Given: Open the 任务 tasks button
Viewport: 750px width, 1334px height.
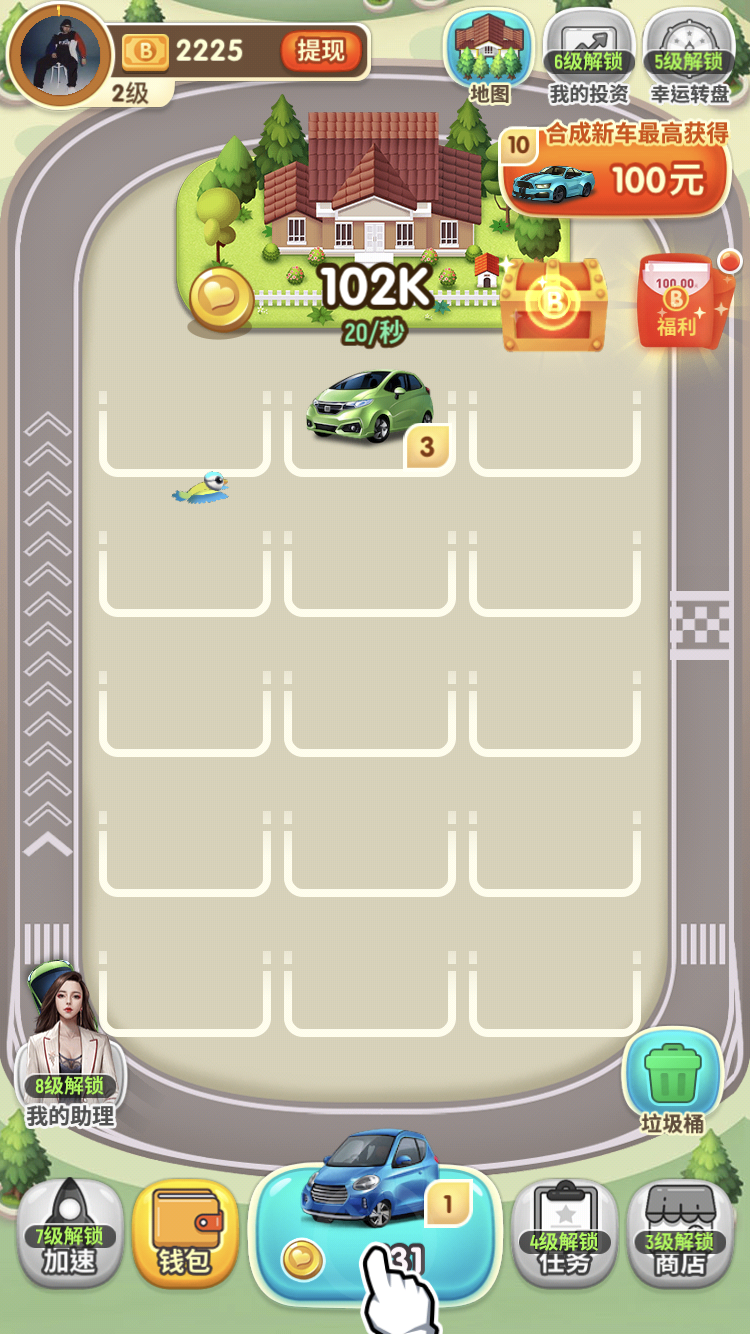Looking at the screenshot, I should 564,1232.
